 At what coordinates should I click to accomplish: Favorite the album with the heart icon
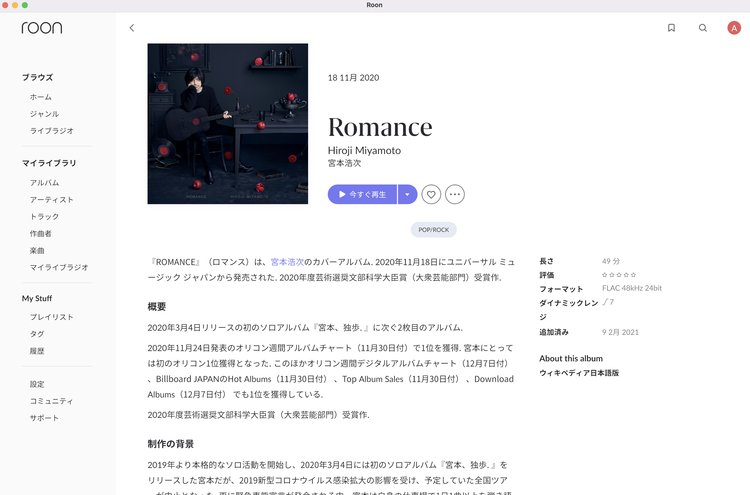pos(431,194)
